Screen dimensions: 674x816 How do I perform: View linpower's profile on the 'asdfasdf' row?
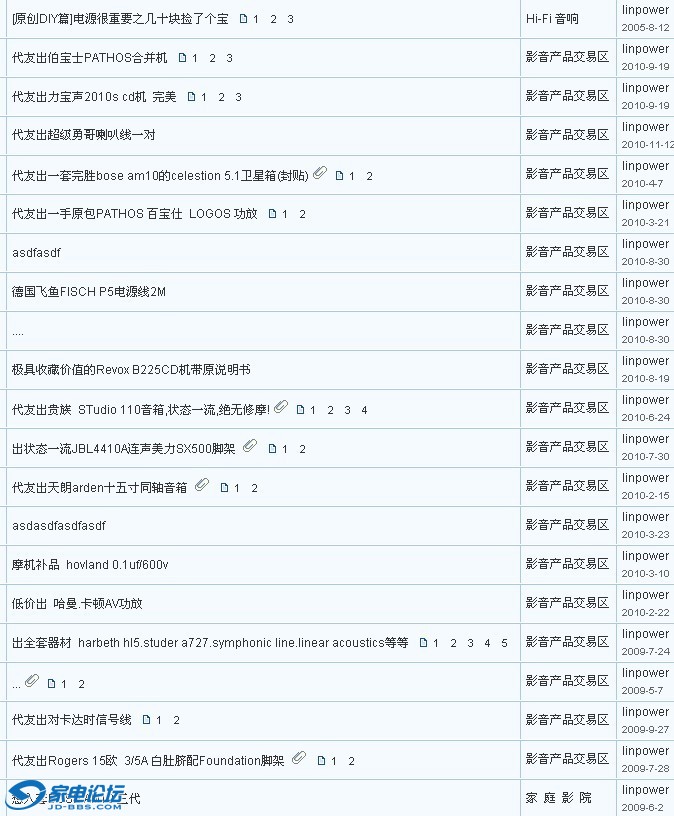point(645,244)
